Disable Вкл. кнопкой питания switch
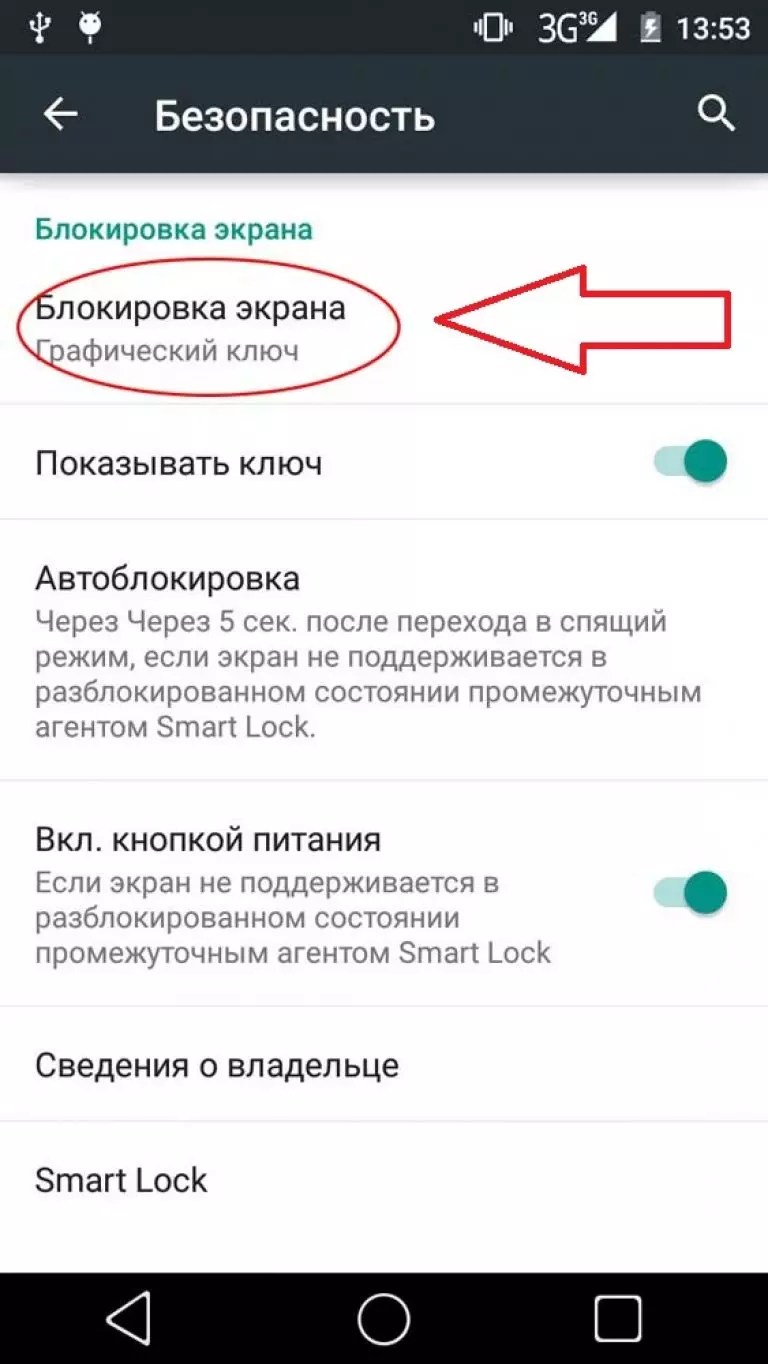This screenshot has width=768, height=1364. pyautogui.click(x=690, y=892)
